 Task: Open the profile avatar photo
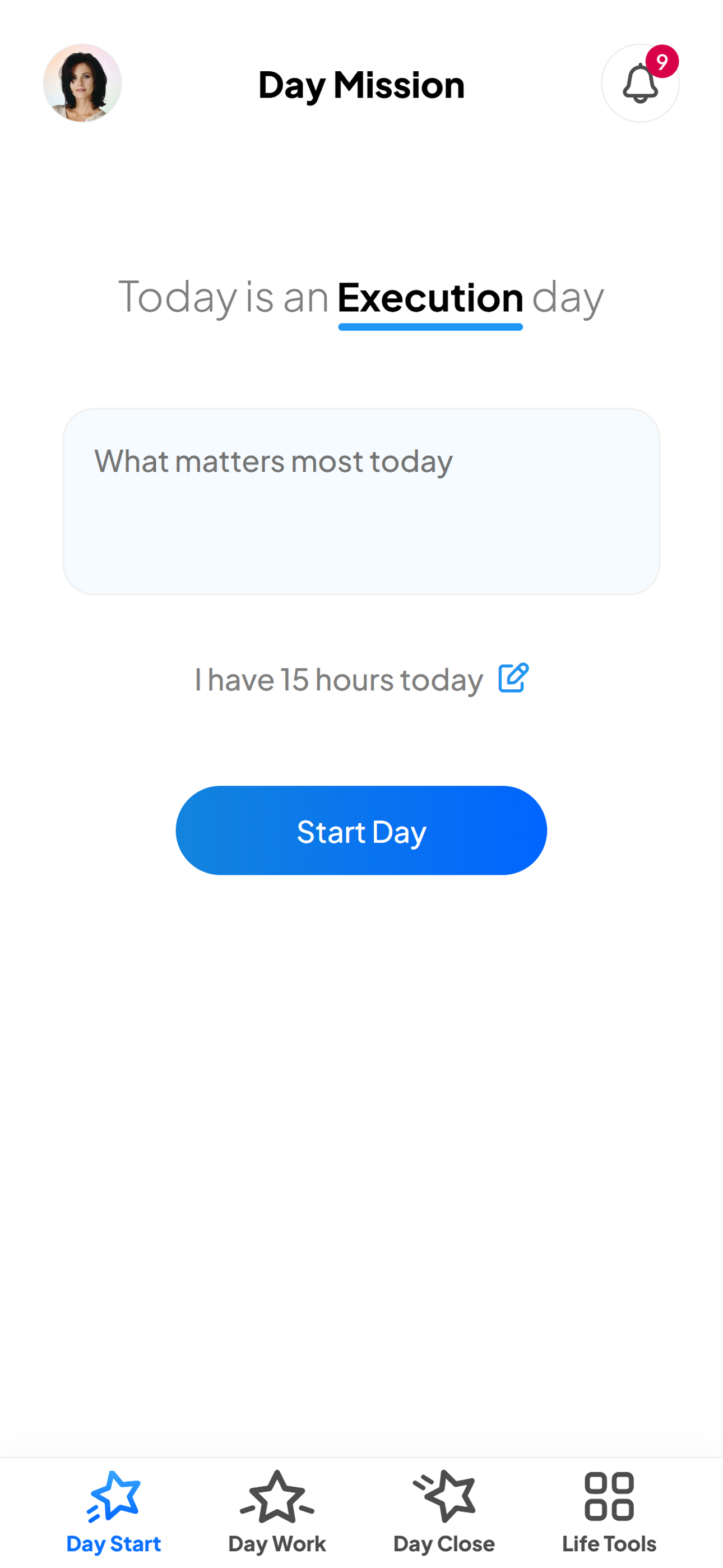click(83, 83)
